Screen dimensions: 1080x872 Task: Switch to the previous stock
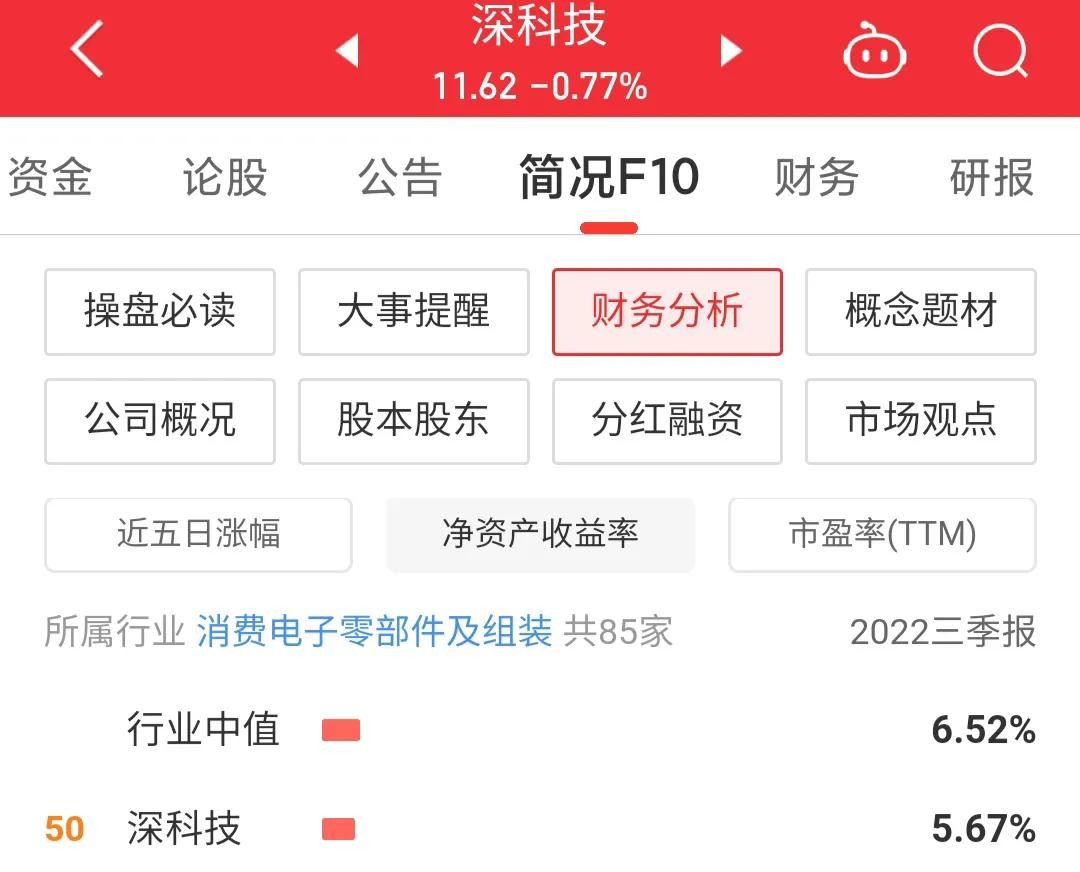tap(347, 50)
